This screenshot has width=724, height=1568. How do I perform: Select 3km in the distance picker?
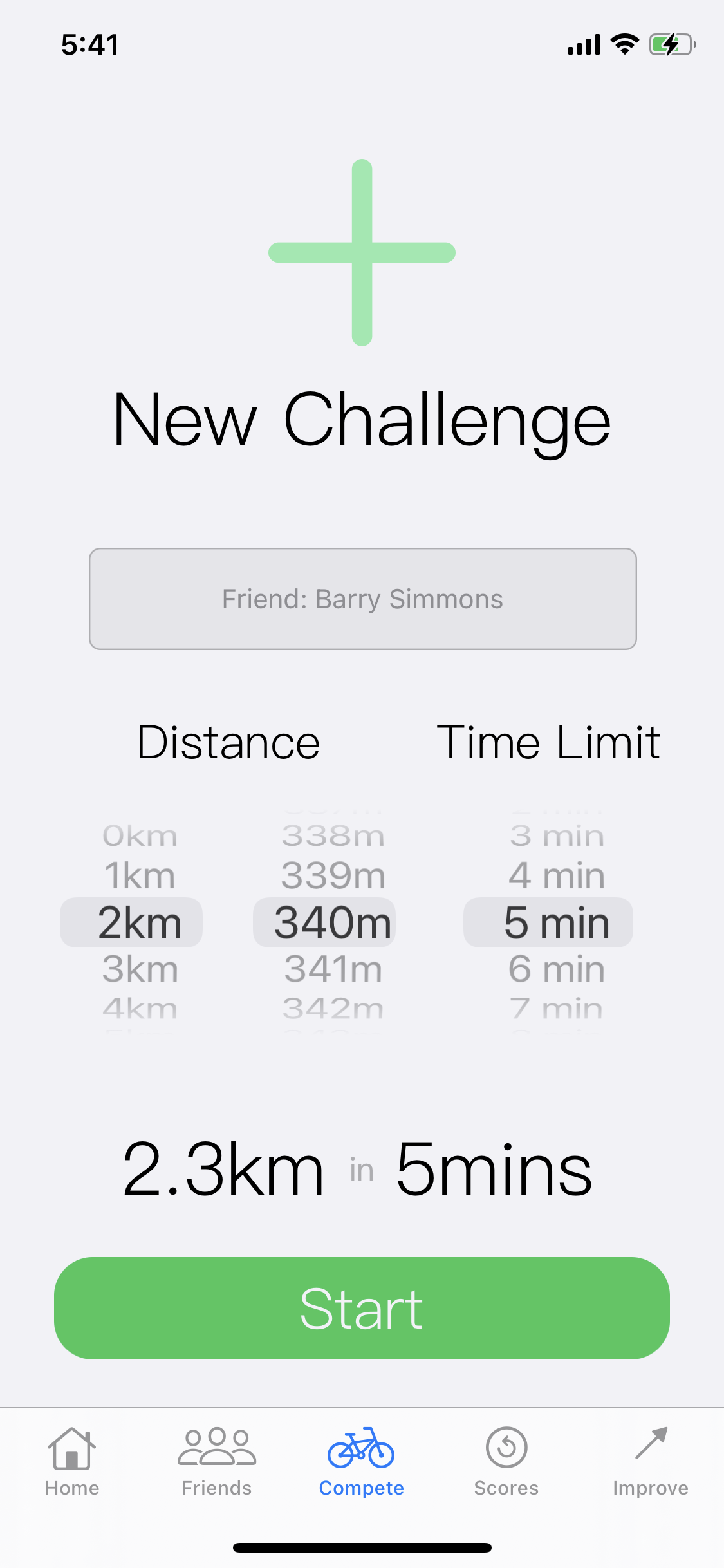point(140,969)
